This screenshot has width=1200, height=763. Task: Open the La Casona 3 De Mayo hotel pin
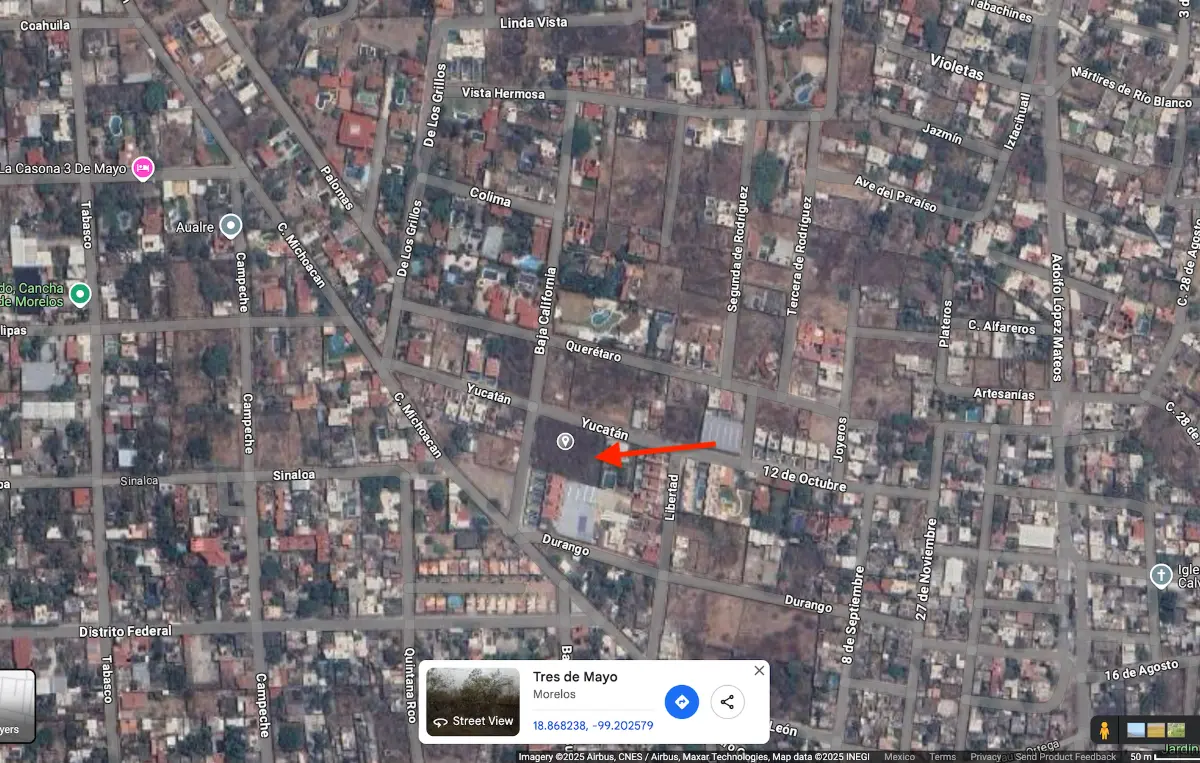143,168
